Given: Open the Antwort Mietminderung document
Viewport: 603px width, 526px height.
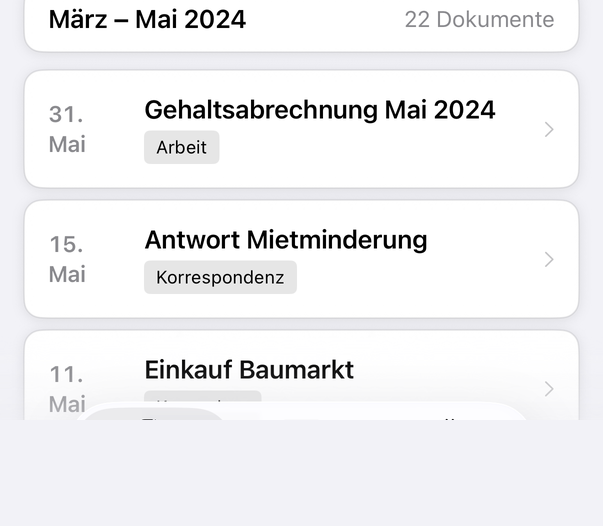Looking at the screenshot, I should (302, 259).
